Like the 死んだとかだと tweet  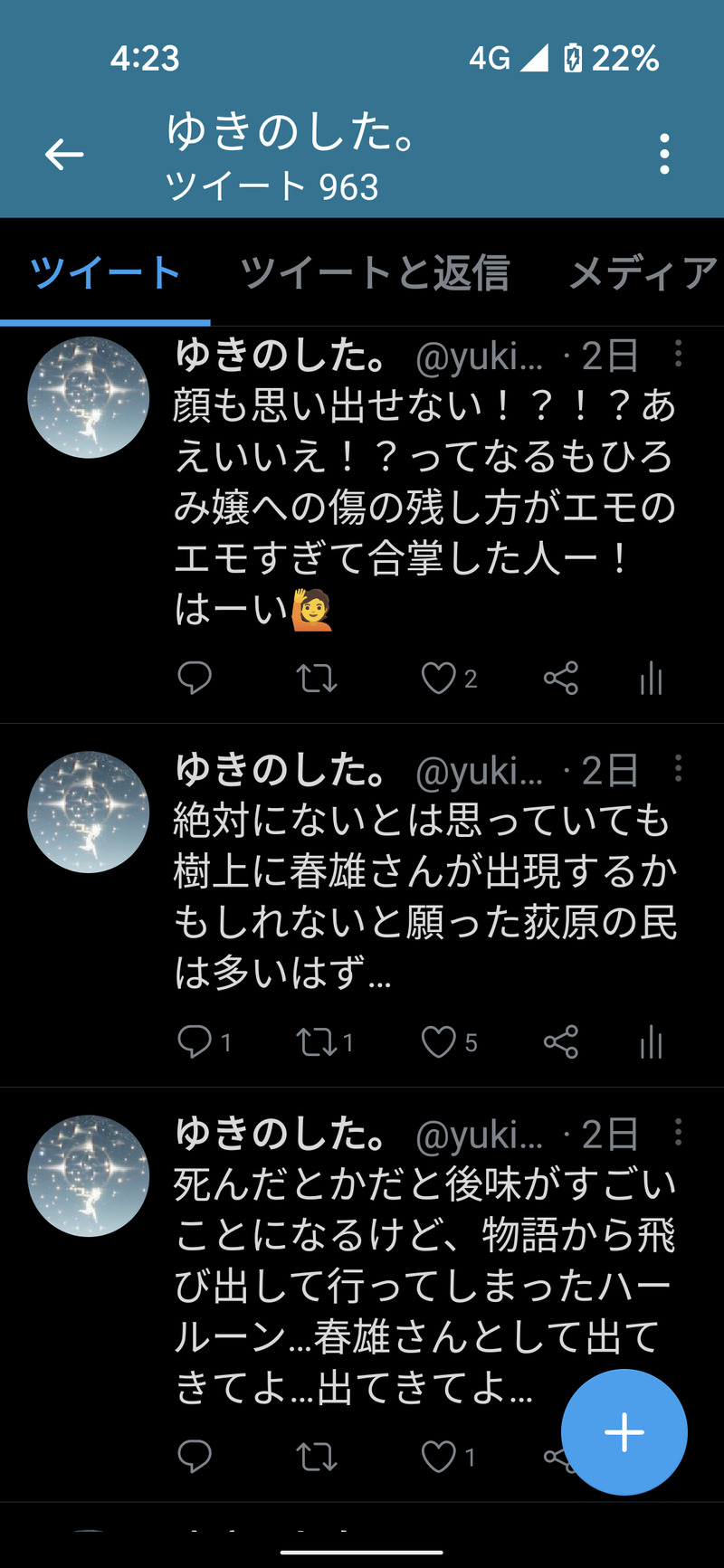[439, 1457]
